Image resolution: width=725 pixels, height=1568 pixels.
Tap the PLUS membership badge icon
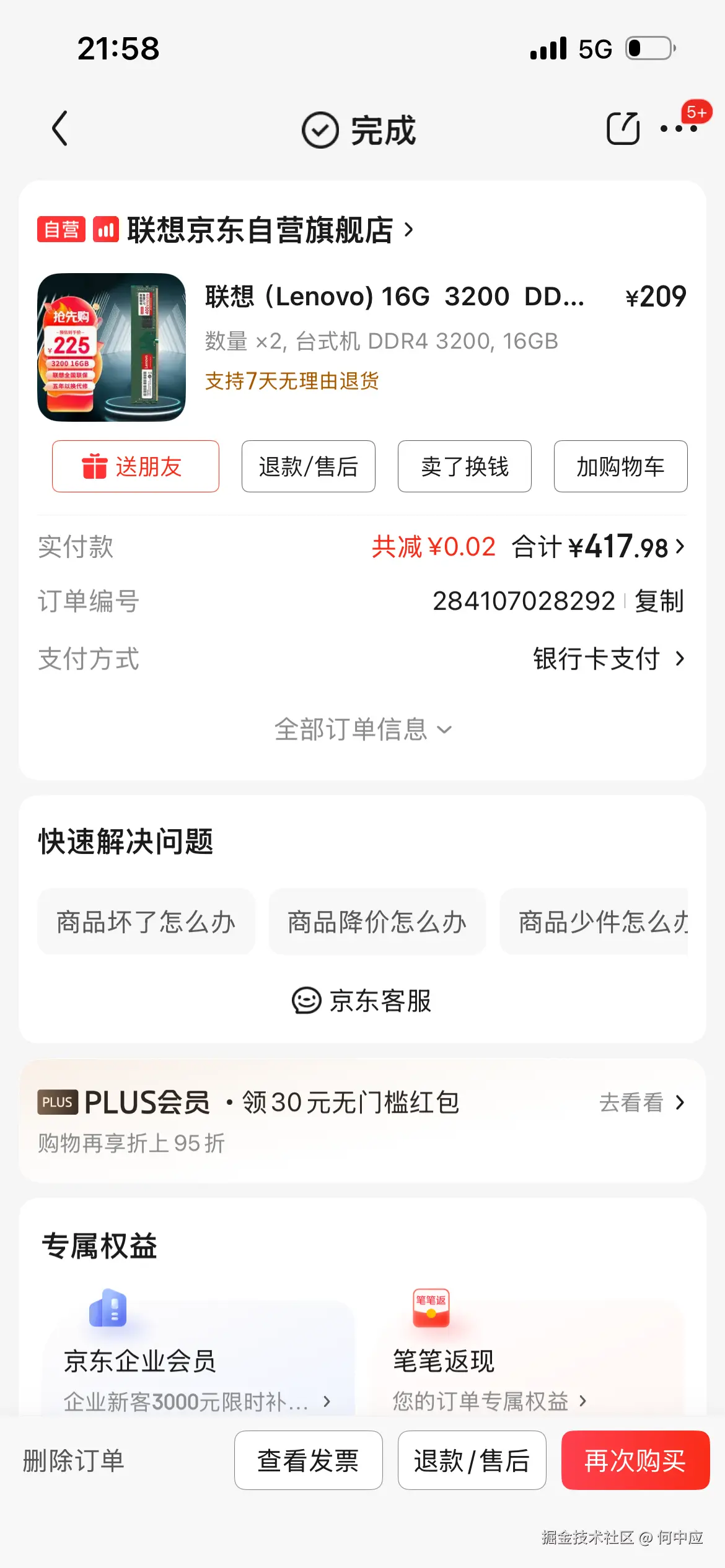58,1102
